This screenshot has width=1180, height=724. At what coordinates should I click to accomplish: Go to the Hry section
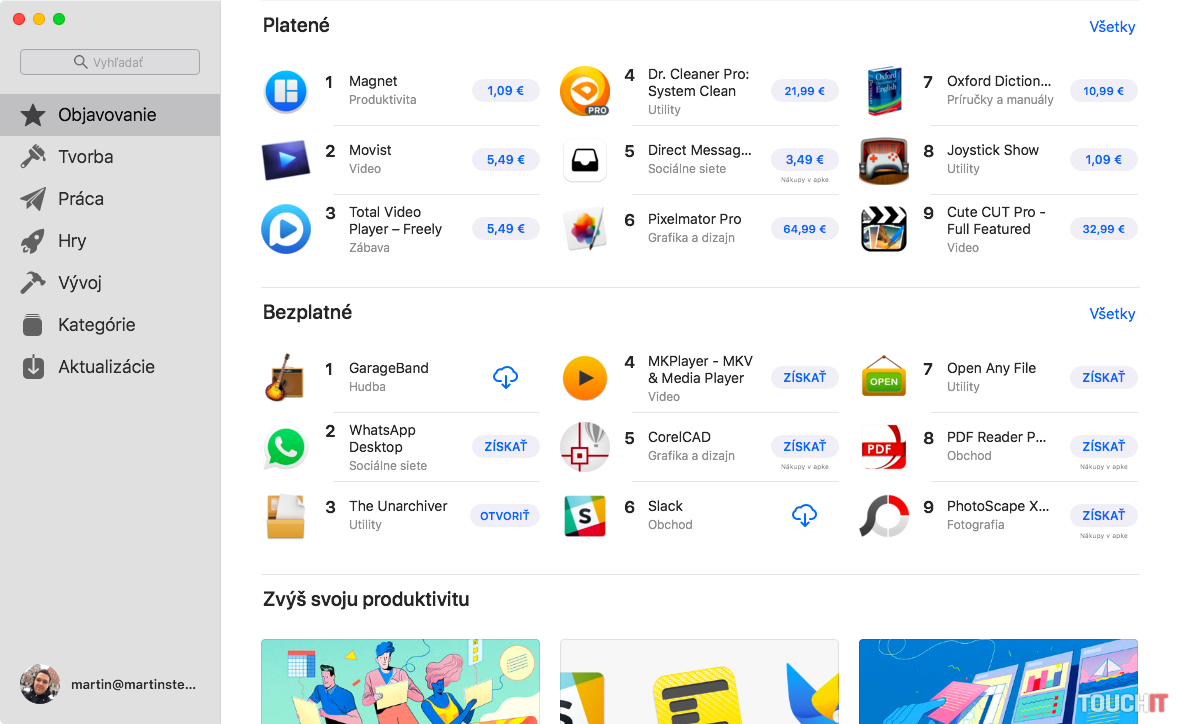tap(72, 241)
